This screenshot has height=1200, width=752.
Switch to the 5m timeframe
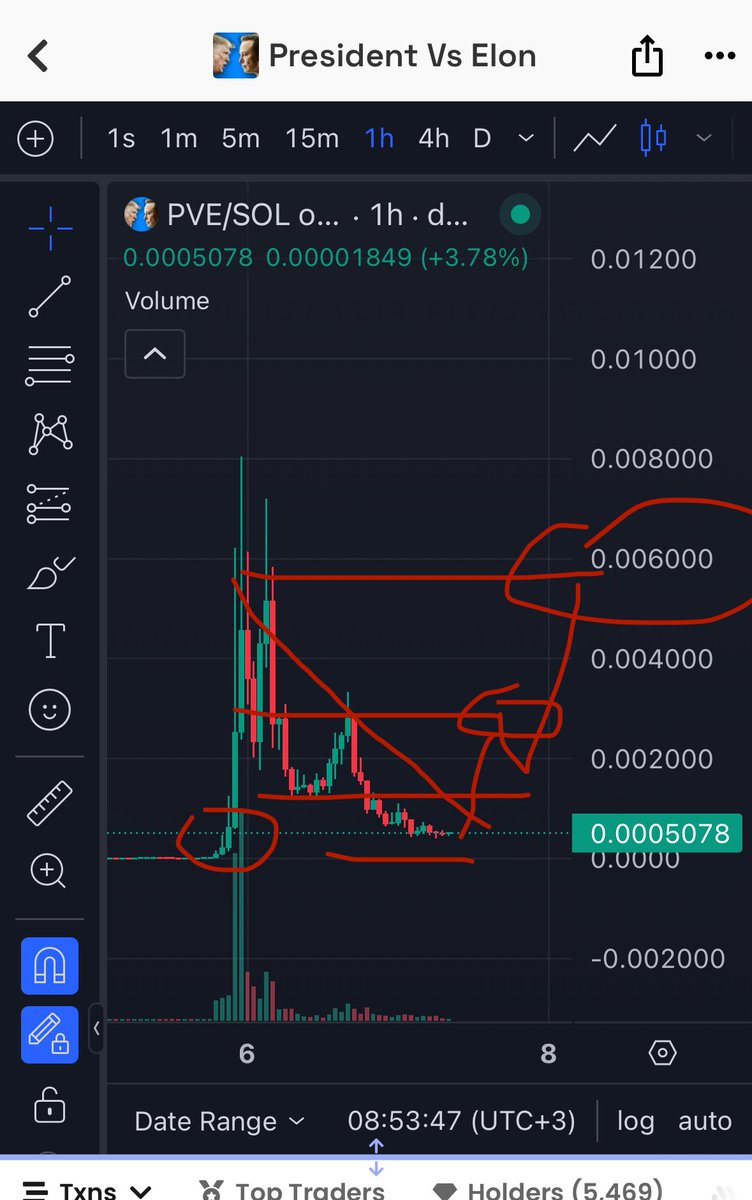pos(240,138)
